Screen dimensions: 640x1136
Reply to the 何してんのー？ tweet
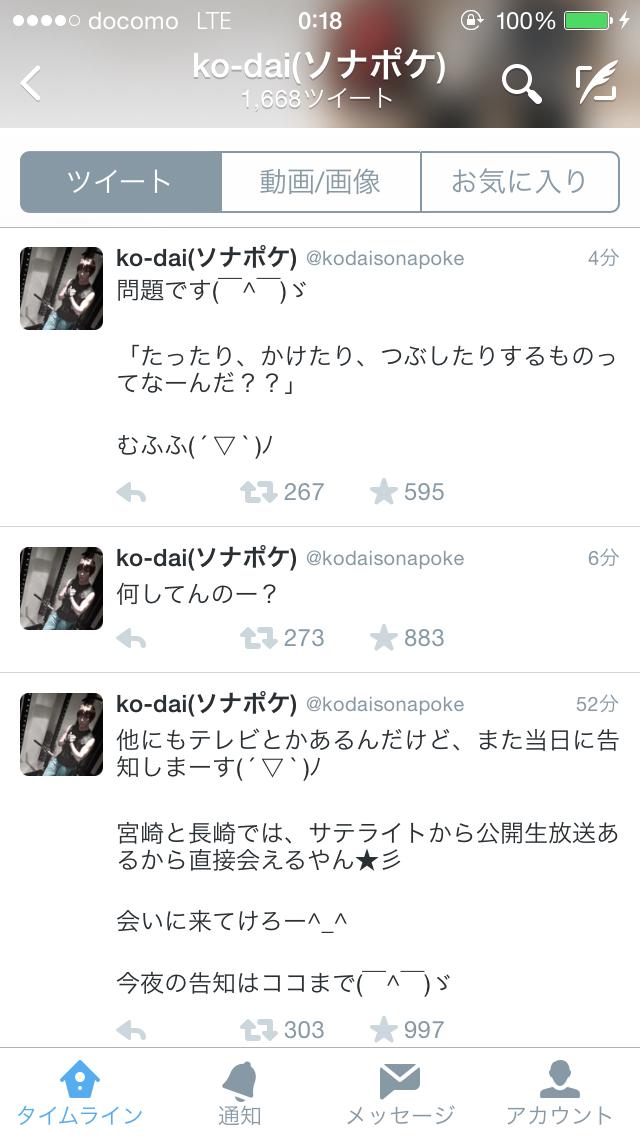pos(131,638)
